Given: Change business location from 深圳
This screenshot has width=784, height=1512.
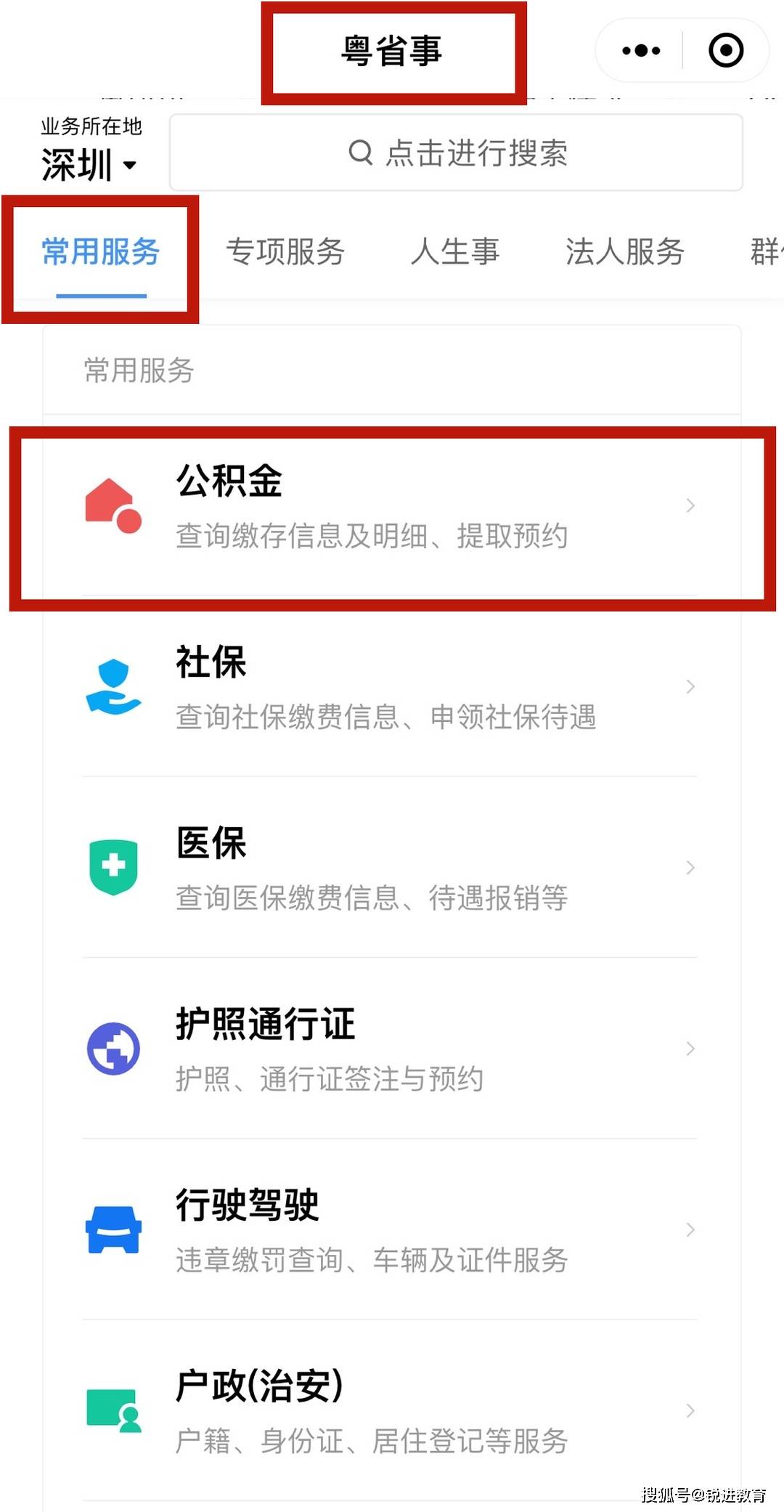Looking at the screenshot, I should pyautogui.click(x=89, y=165).
